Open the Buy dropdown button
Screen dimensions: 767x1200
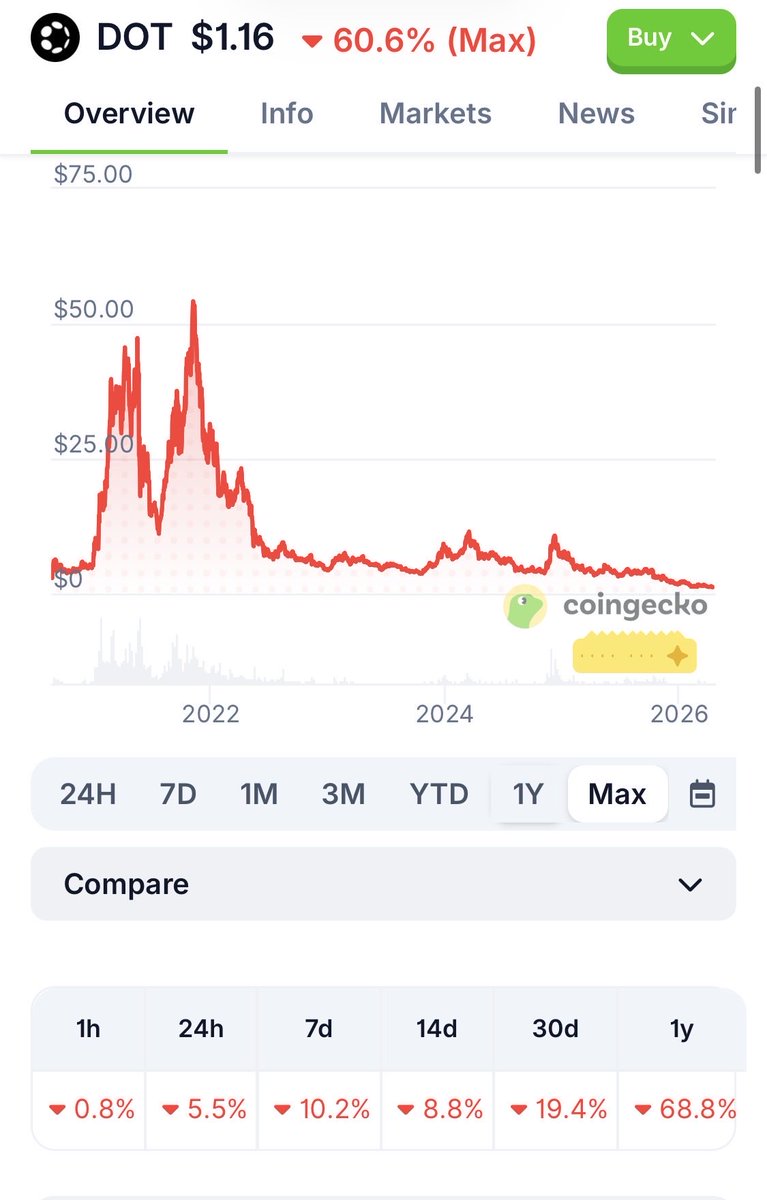[671, 40]
